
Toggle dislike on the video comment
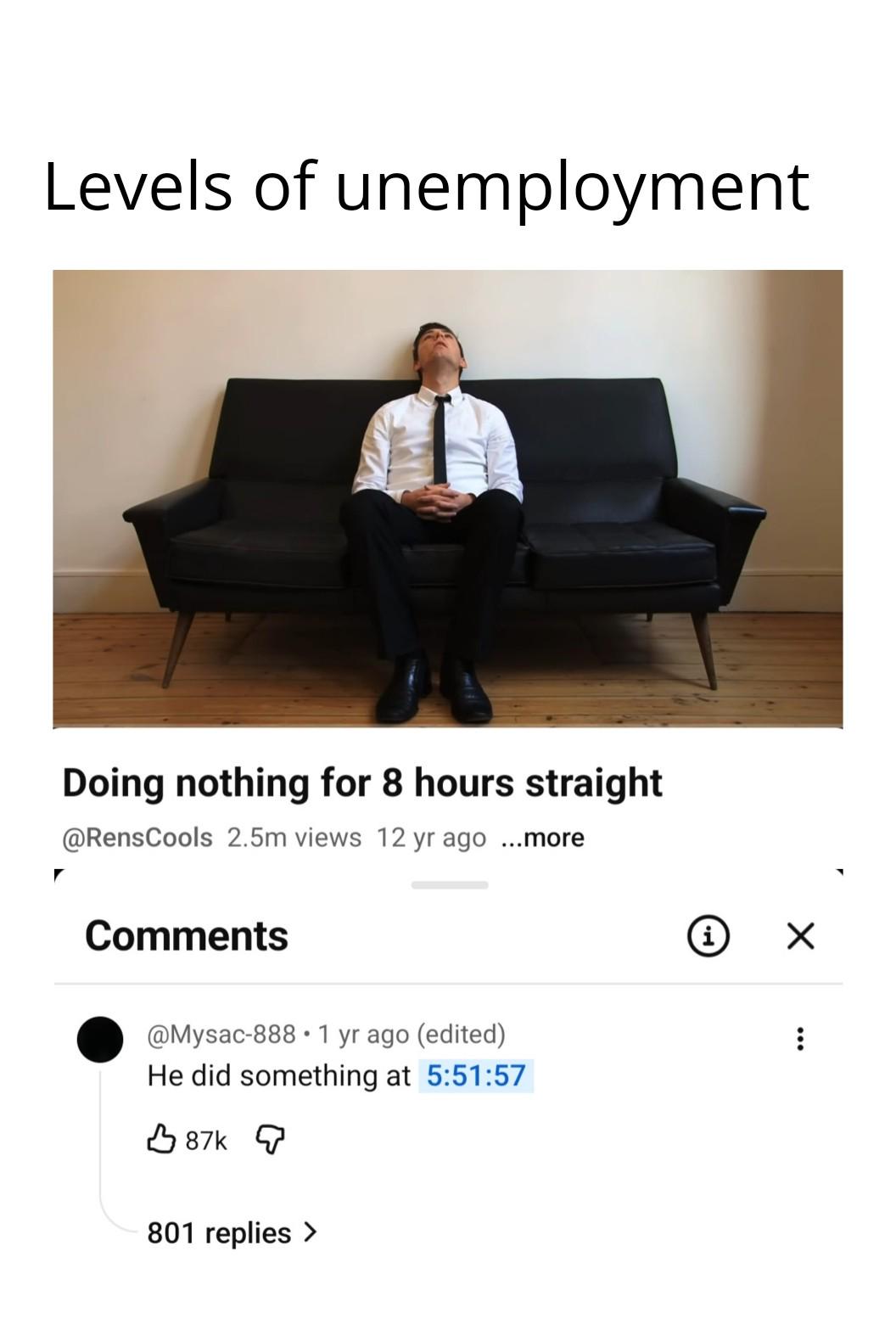pos(268,1140)
